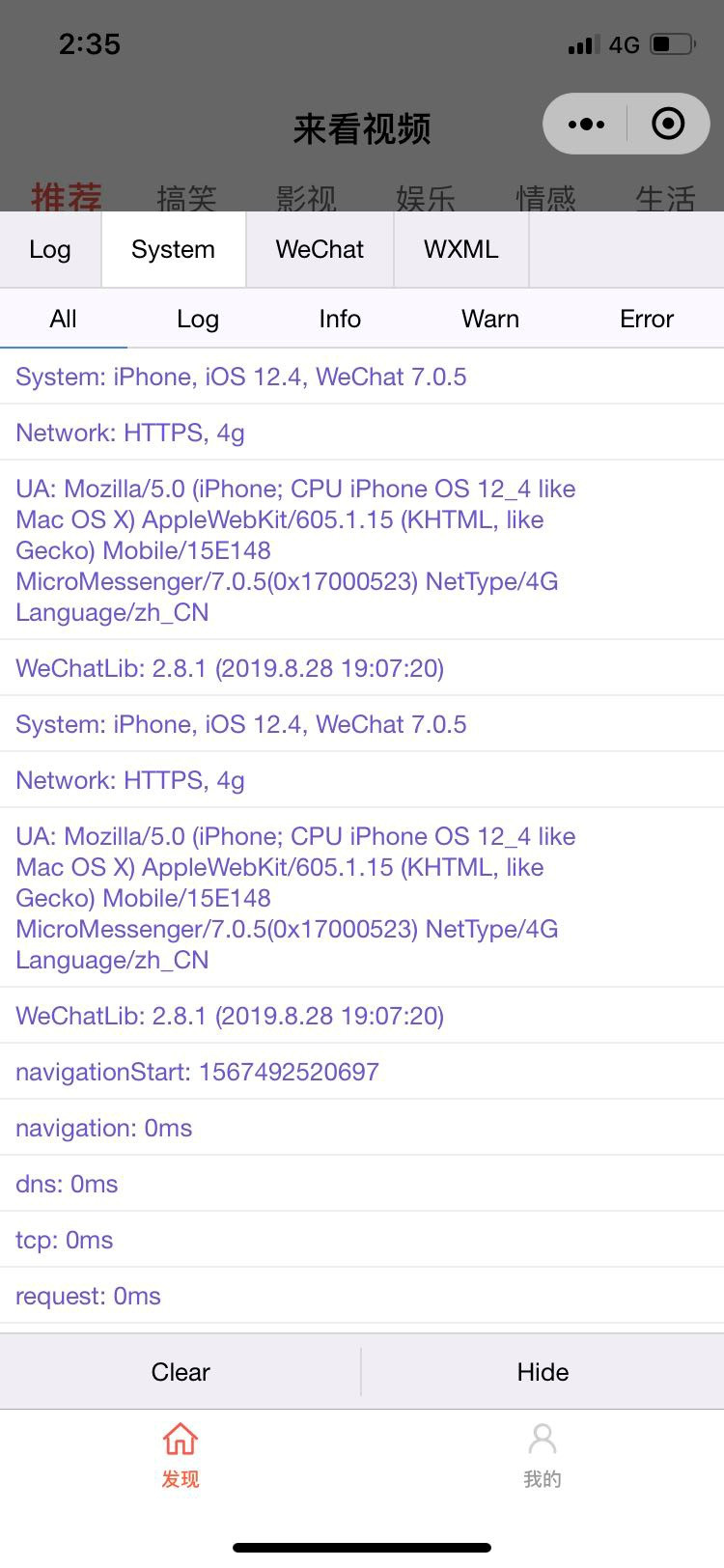
Task: Clear the console output
Action: [181, 1372]
